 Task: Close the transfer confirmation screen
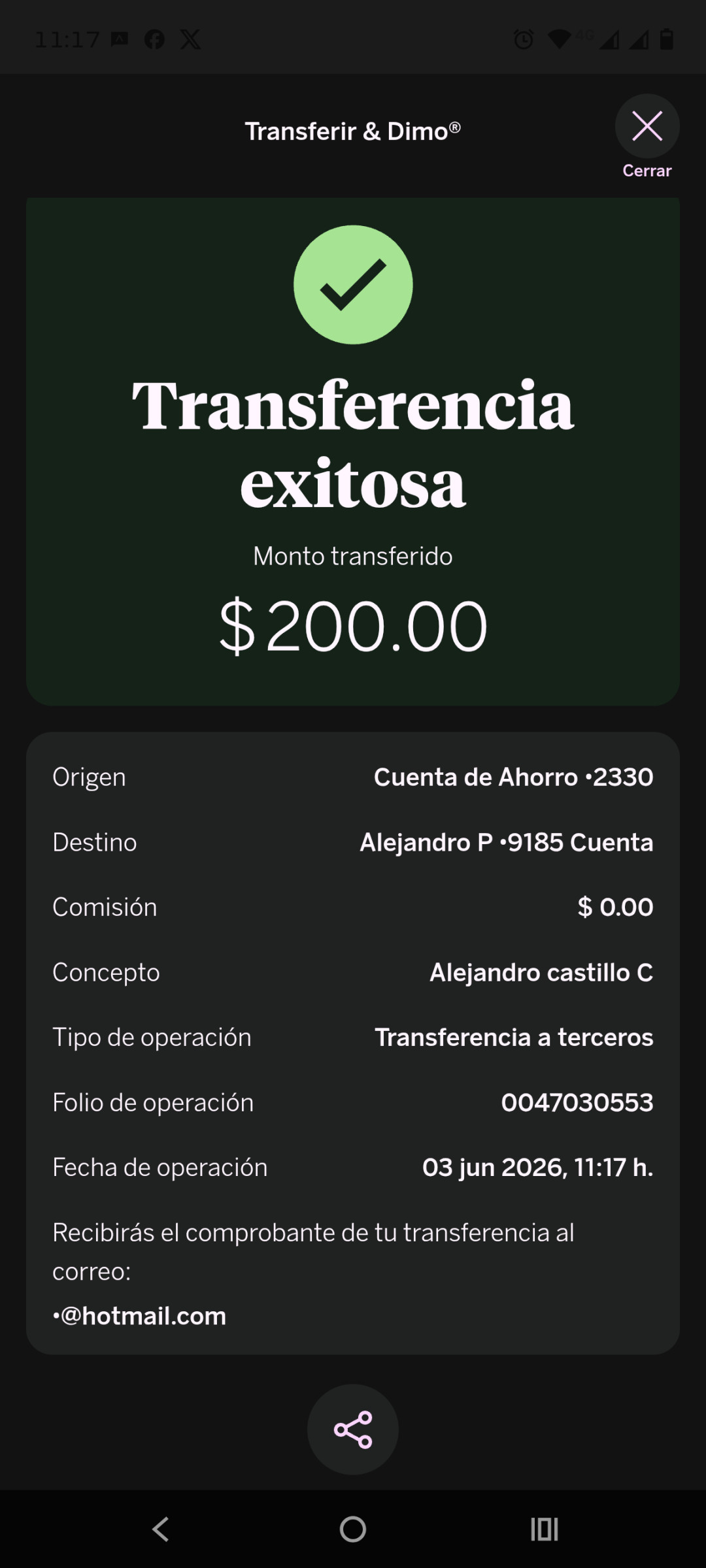[647, 126]
